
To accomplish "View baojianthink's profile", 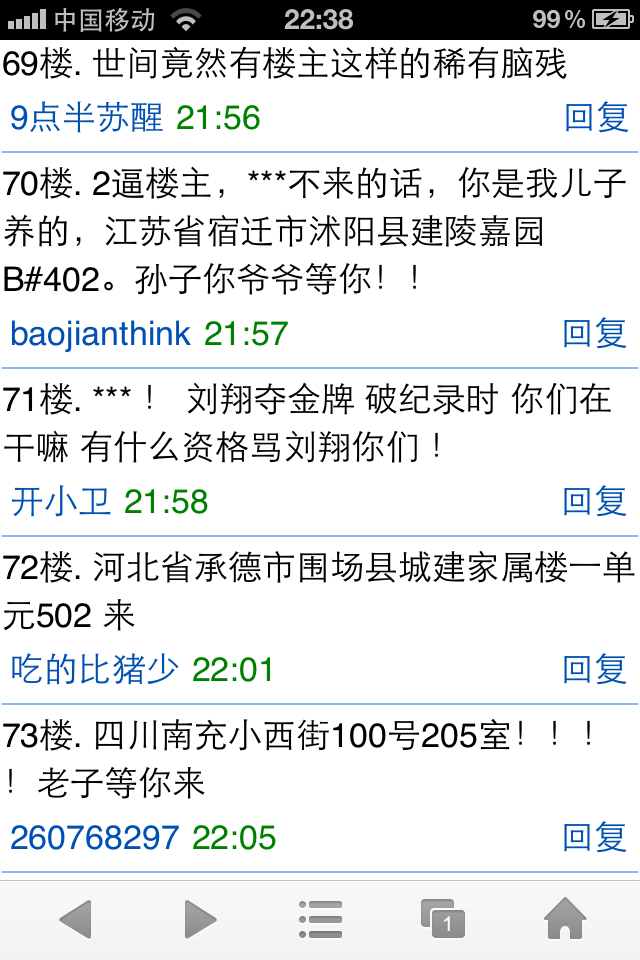I will 100,333.
